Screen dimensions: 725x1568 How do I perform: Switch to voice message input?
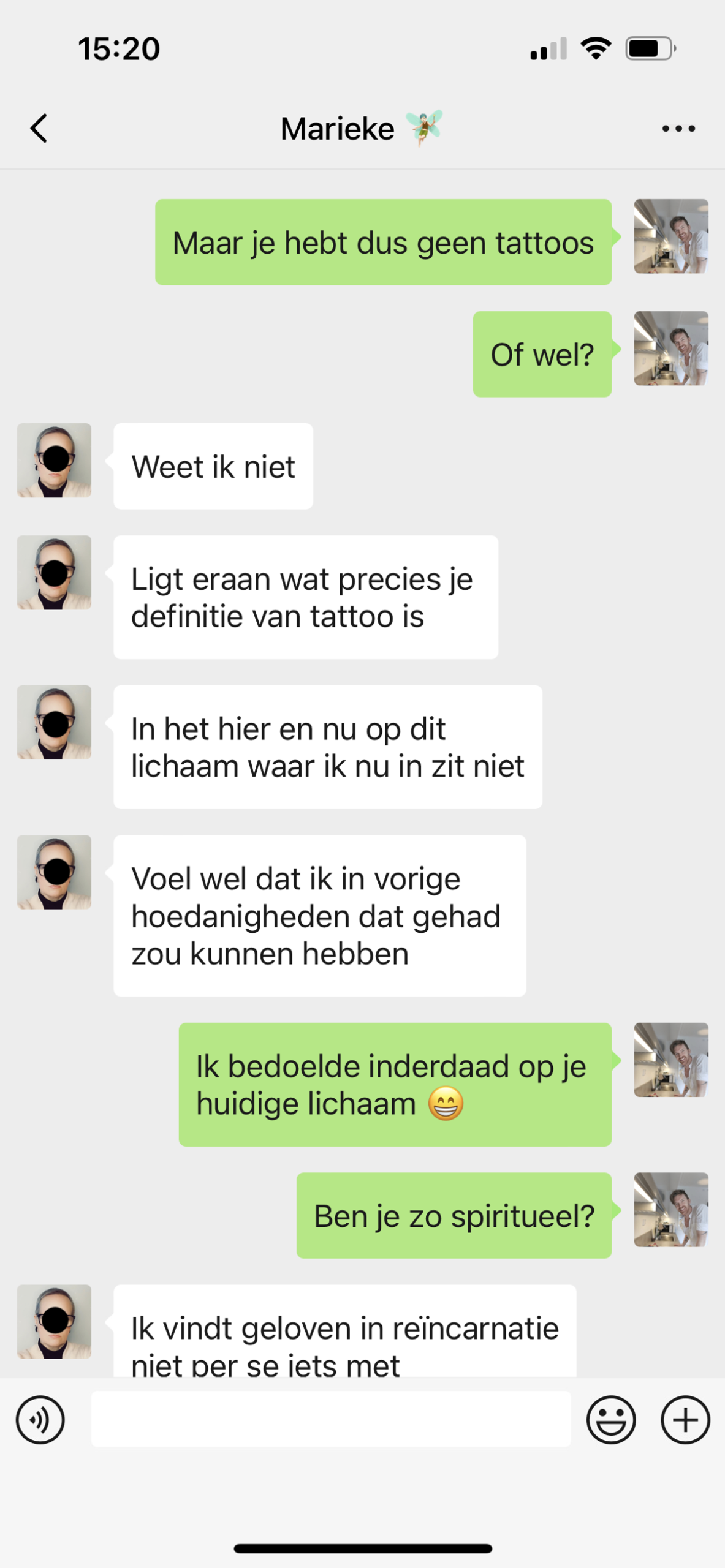(40, 1420)
